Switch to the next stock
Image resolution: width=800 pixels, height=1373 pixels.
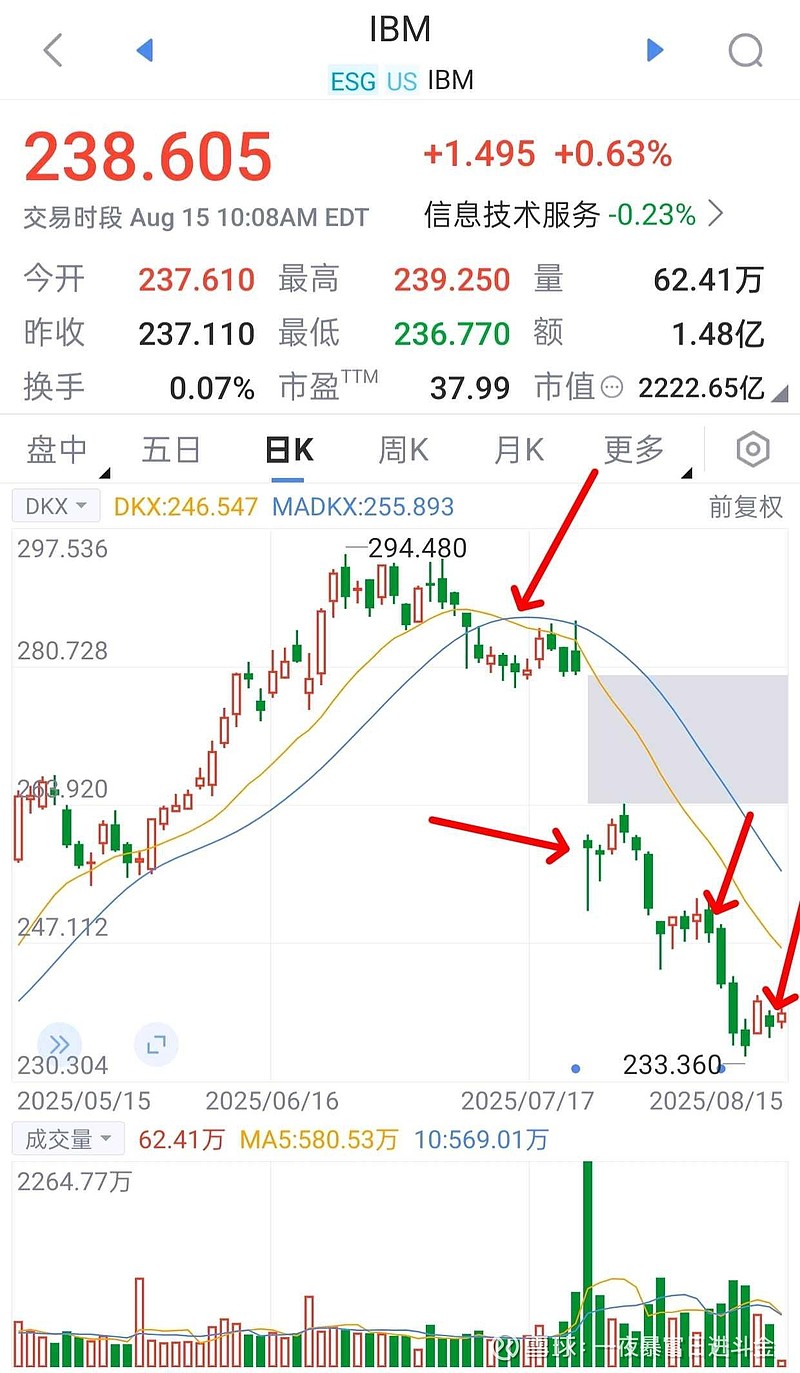[655, 49]
